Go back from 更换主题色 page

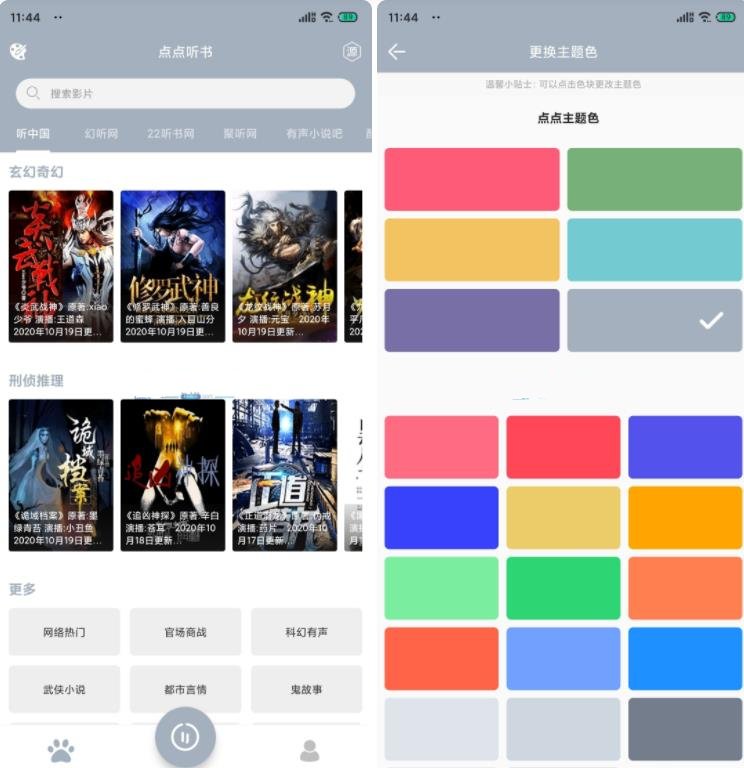tap(397, 51)
